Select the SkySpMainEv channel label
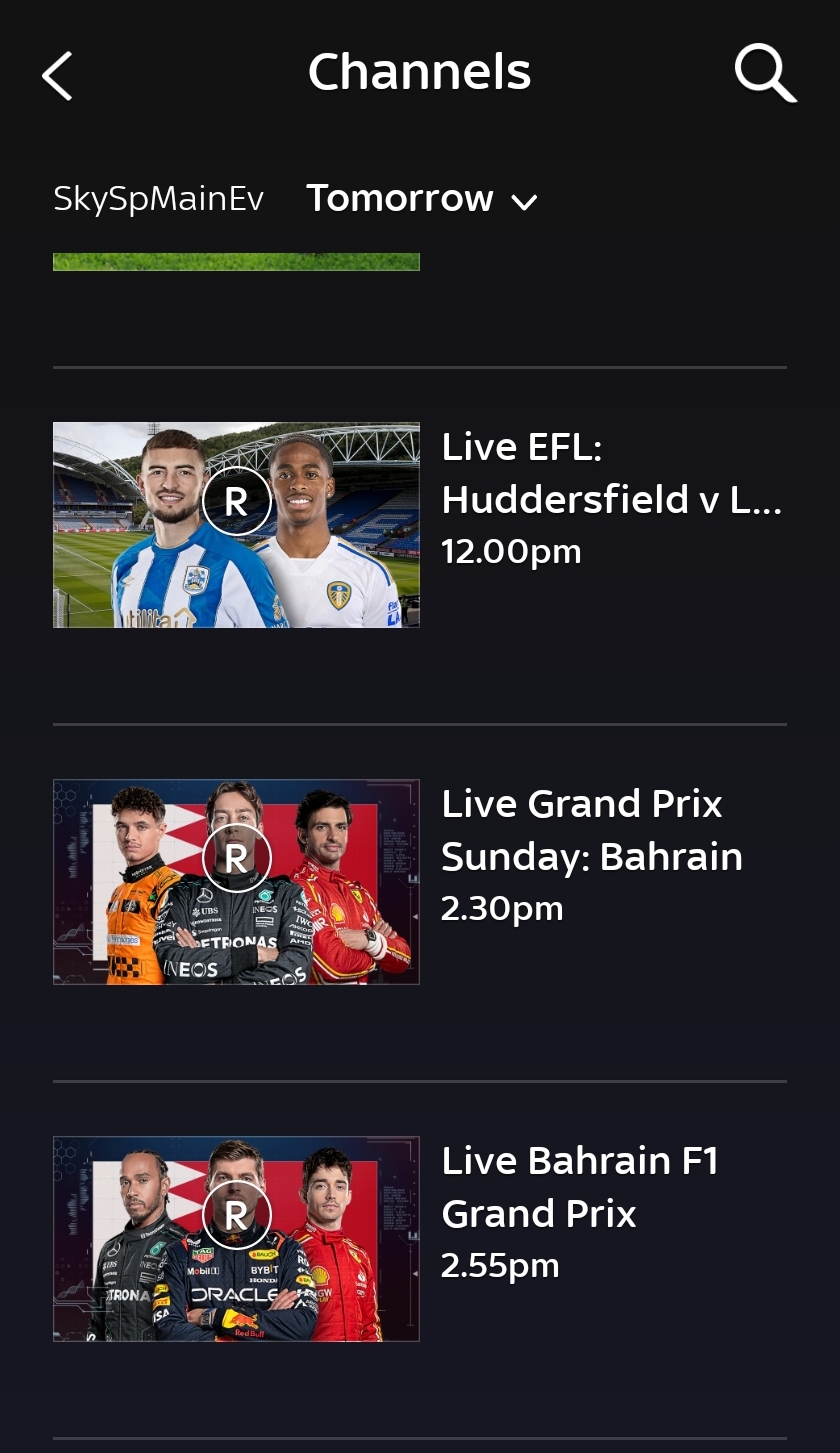The image size is (840, 1453). point(157,198)
